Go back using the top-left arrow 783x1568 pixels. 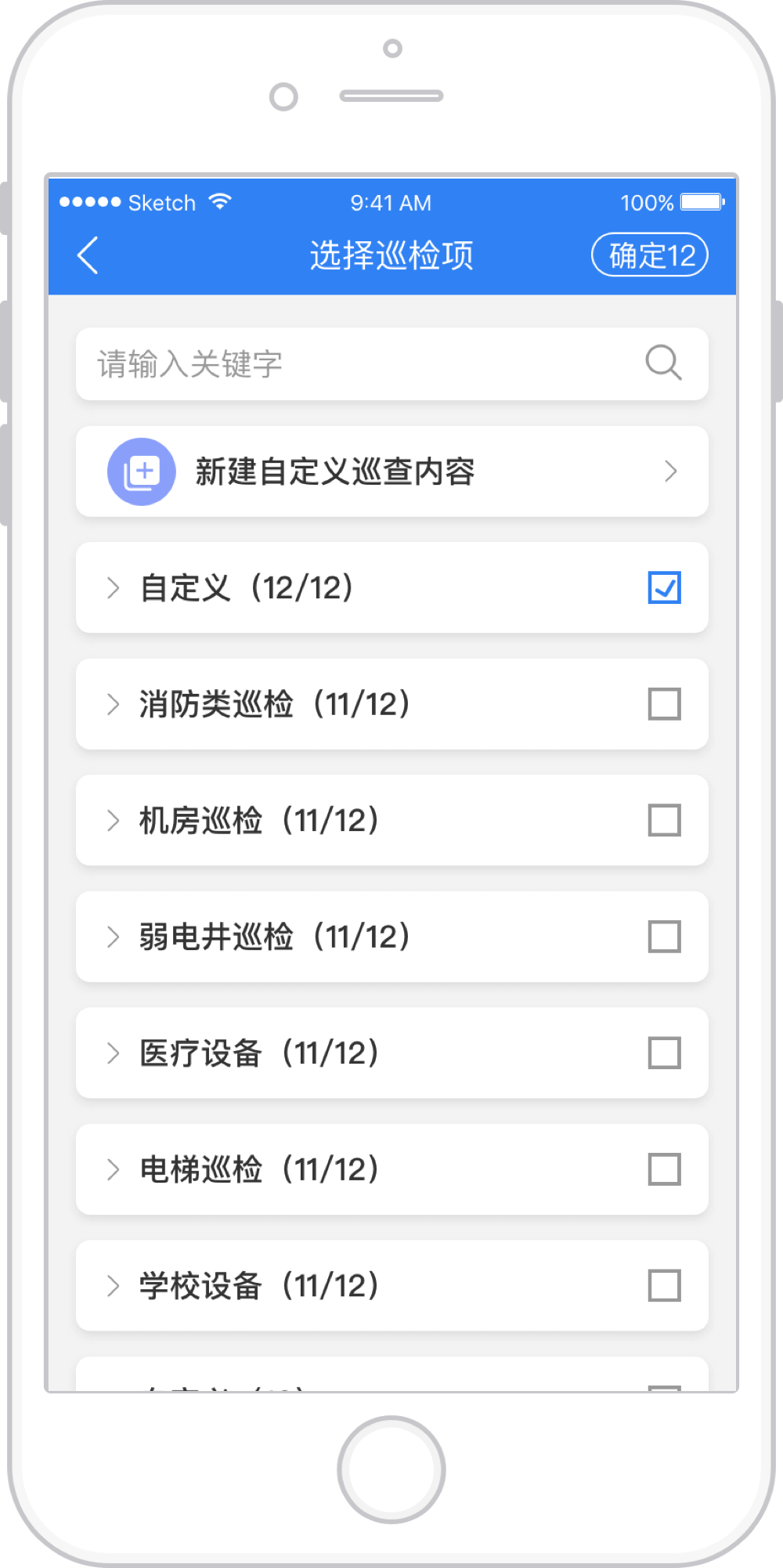(88, 255)
